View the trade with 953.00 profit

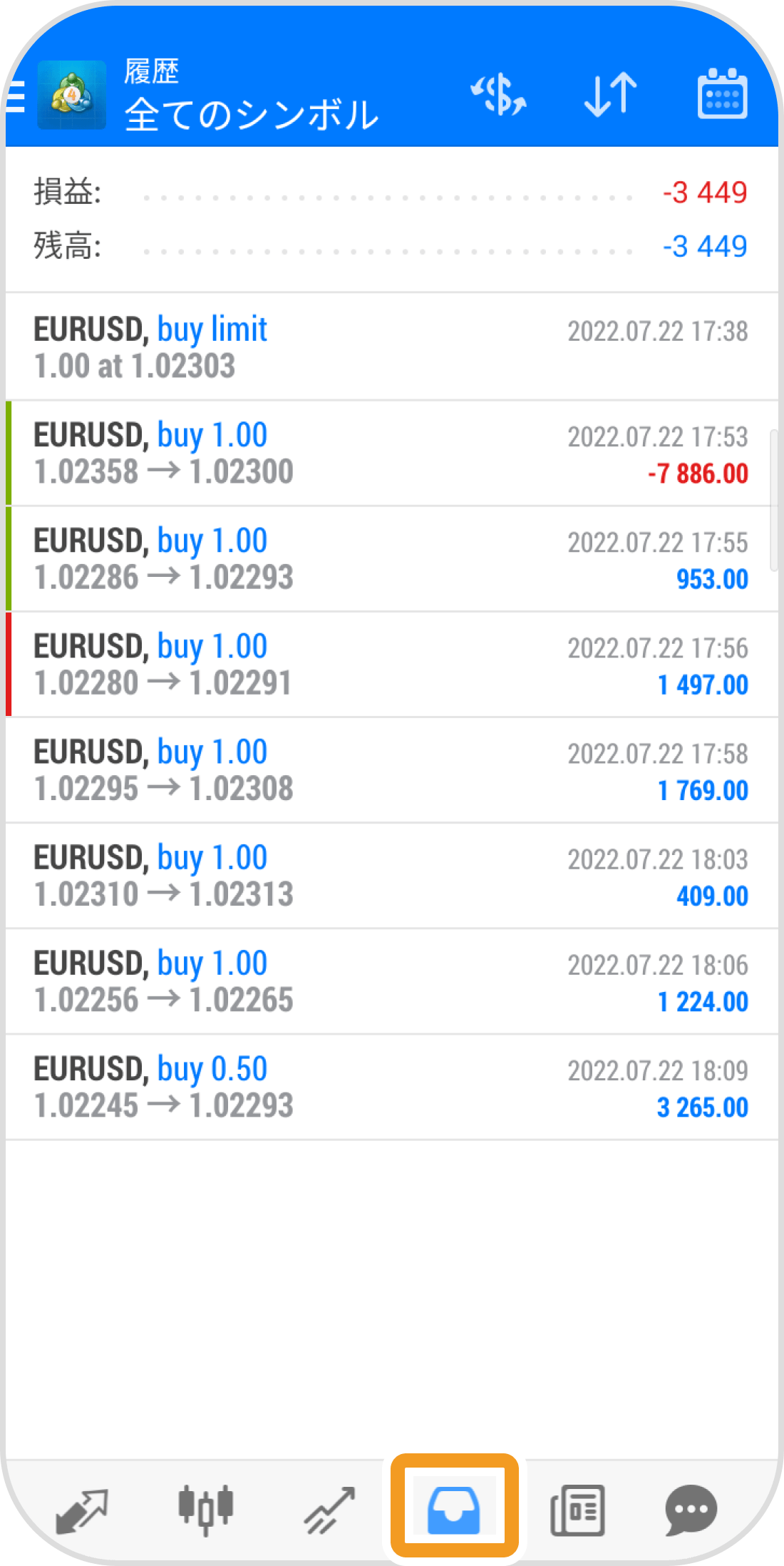tap(391, 559)
